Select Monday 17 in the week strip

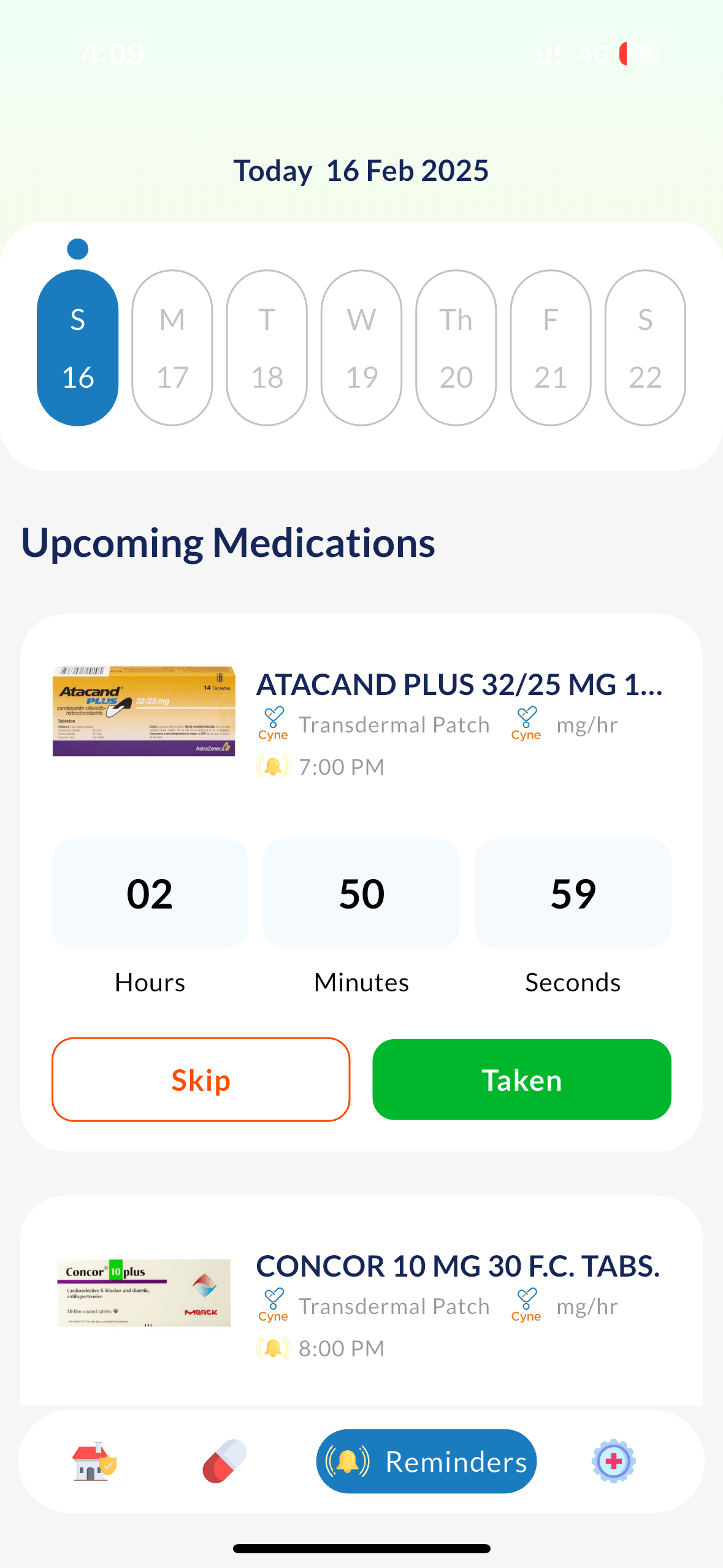[x=172, y=348]
